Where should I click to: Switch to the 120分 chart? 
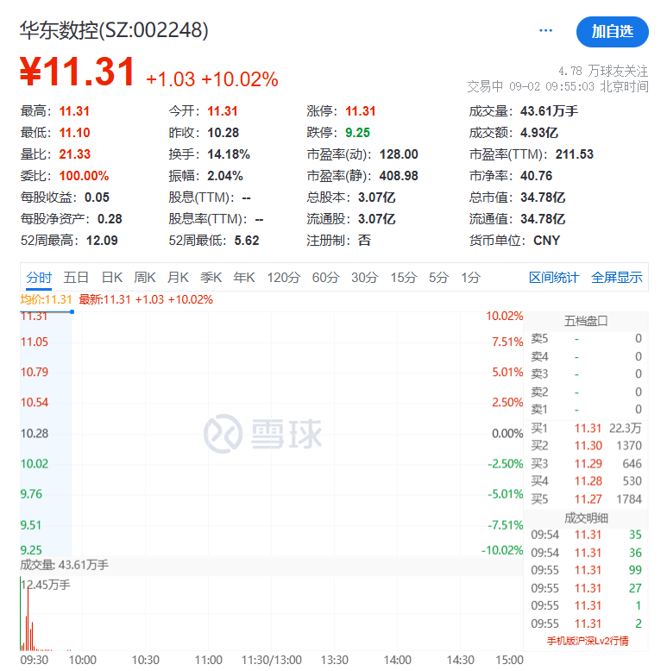pos(283,277)
